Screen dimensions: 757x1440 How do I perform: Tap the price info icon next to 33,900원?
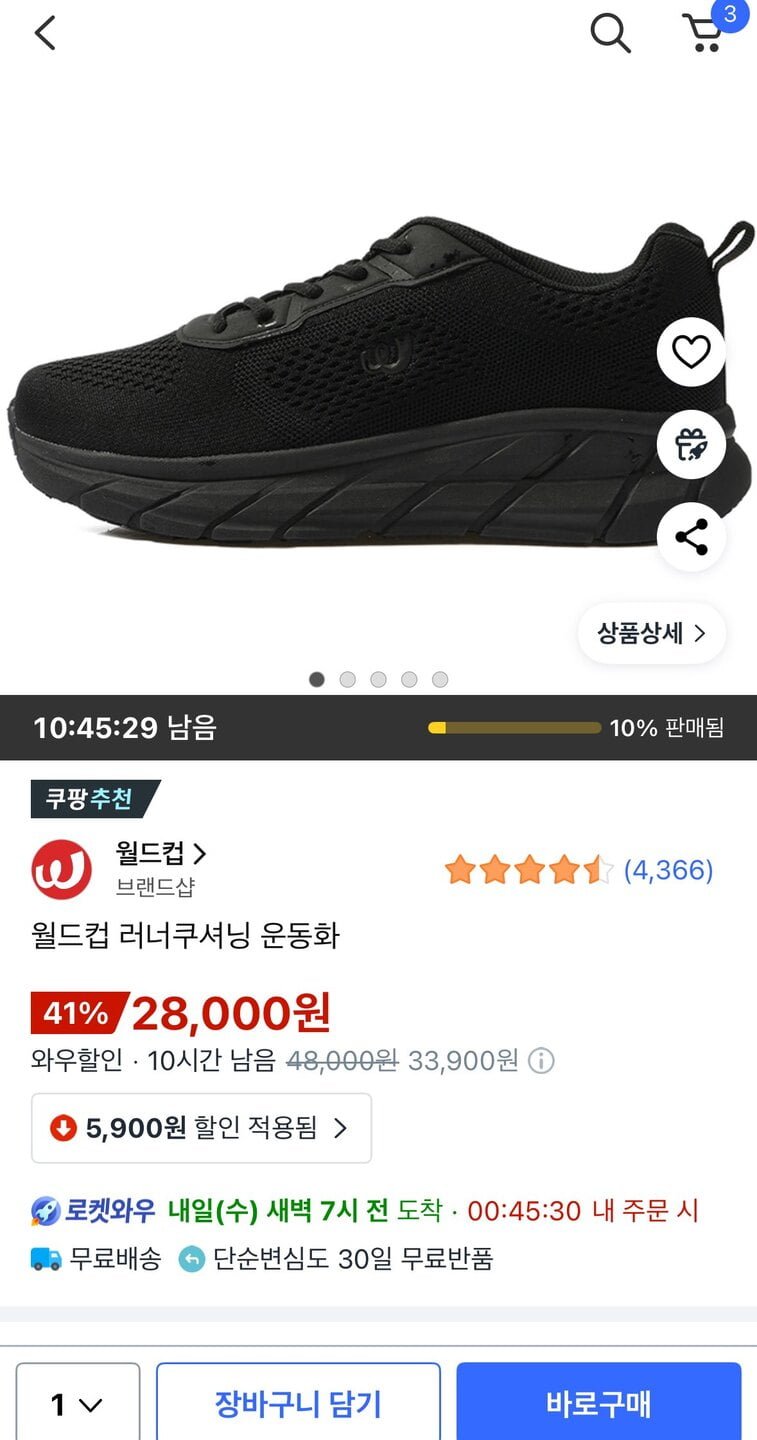click(541, 1060)
